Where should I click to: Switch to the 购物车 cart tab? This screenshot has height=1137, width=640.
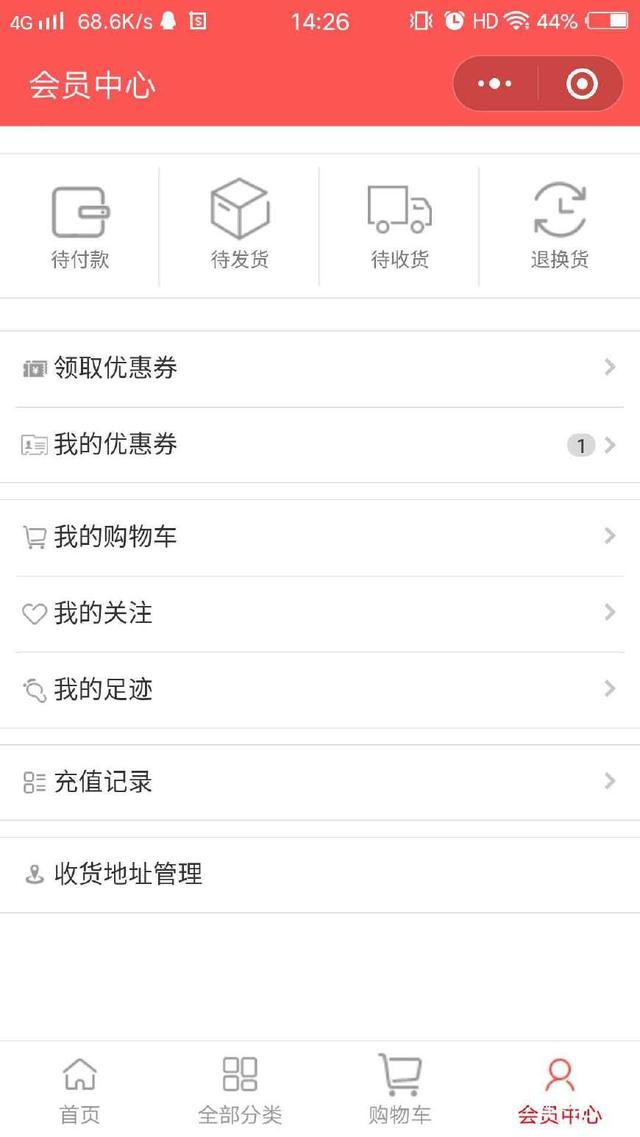click(x=400, y=1090)
